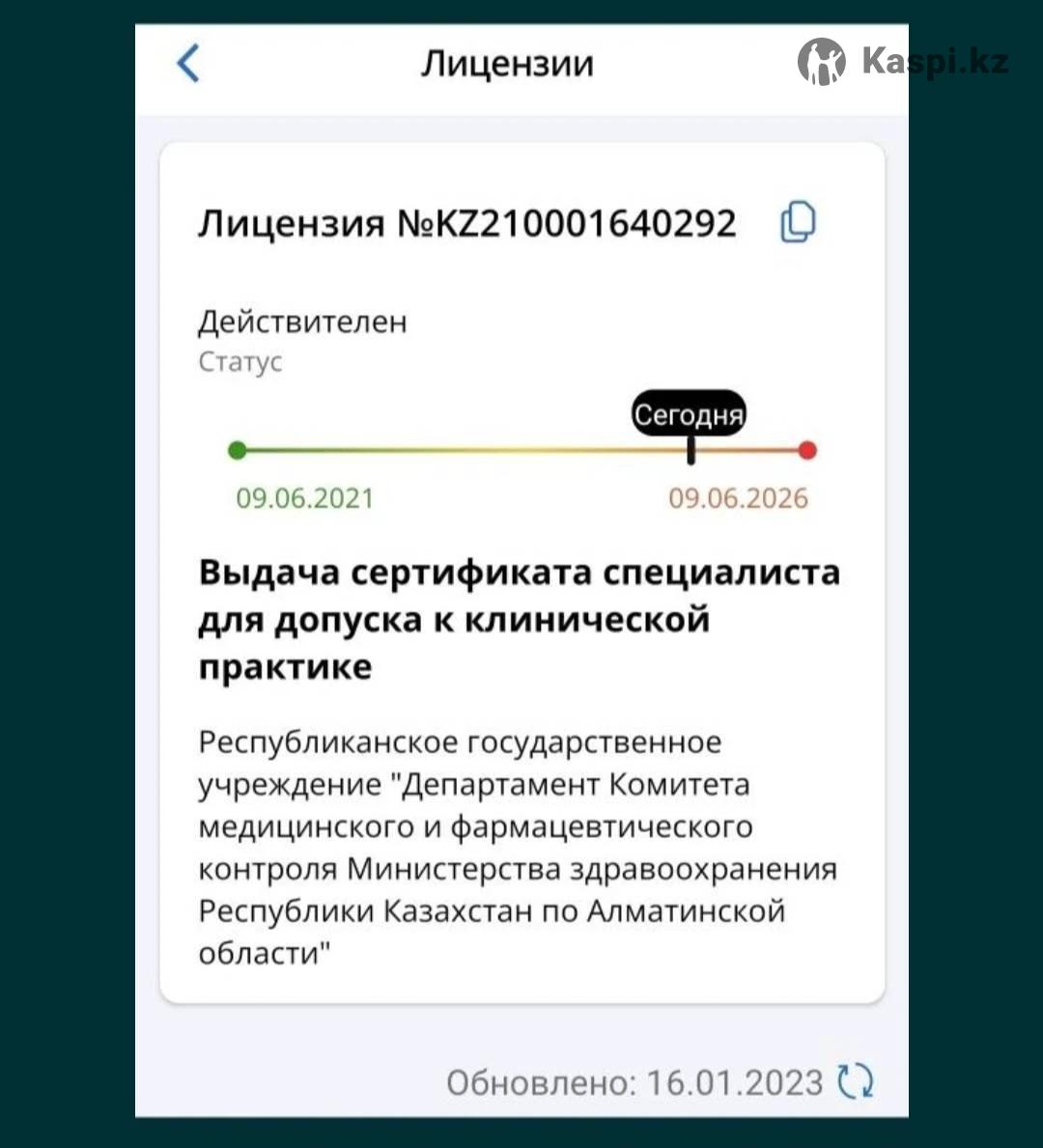Copy license number KZ210001640292
The width and height of the screenshot is (1043, 1148).
(x=798, y=223)
